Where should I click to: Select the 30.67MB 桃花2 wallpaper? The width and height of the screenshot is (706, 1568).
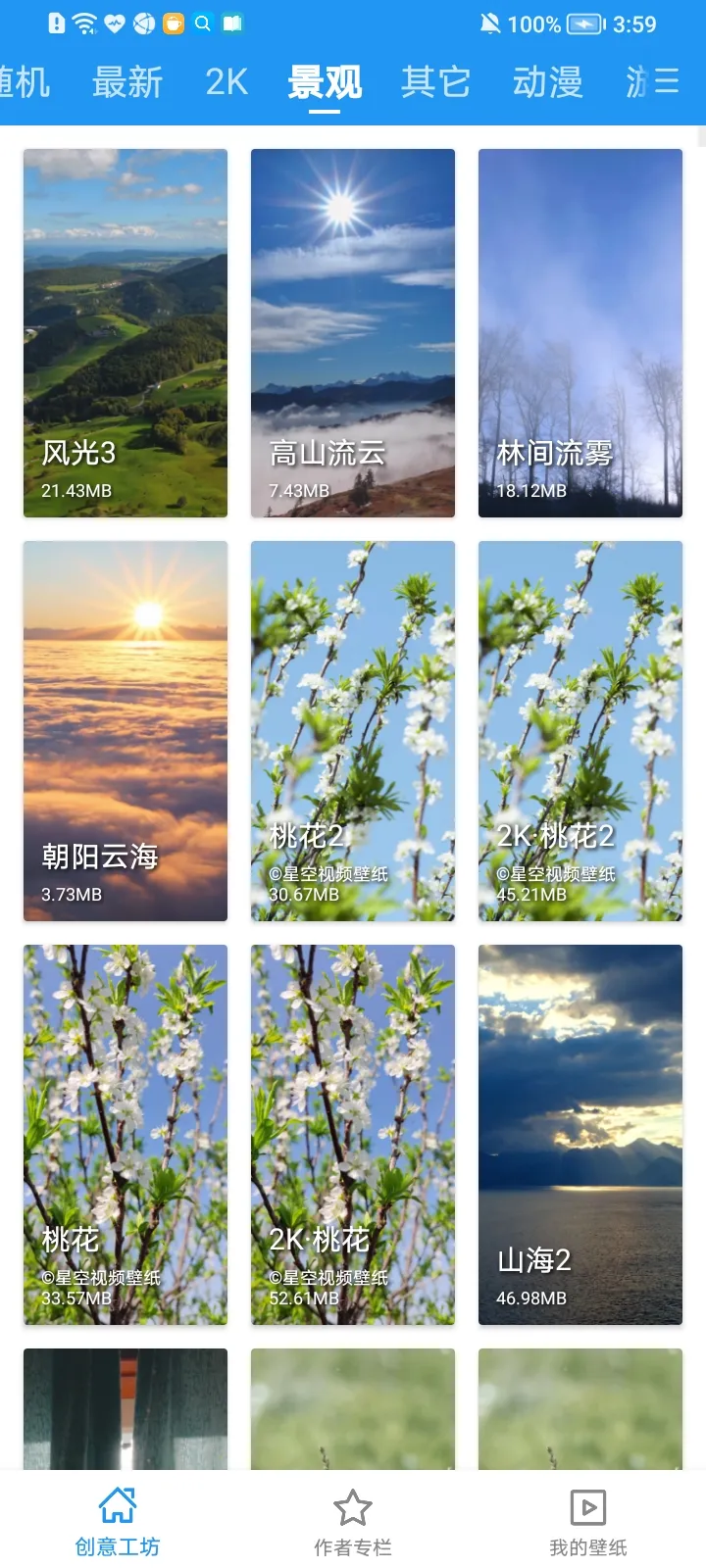click(x=353, y=731)
